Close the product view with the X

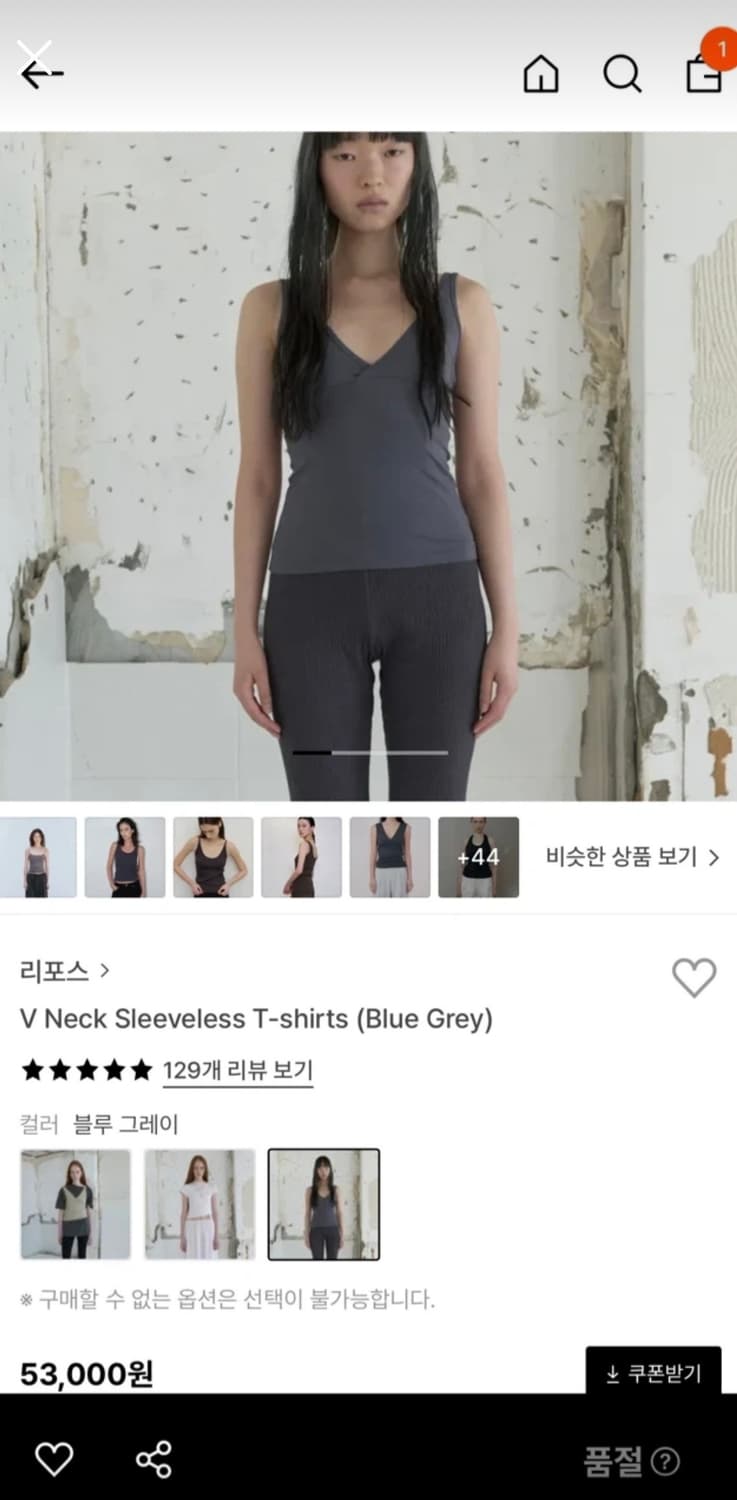click(37, 57)
